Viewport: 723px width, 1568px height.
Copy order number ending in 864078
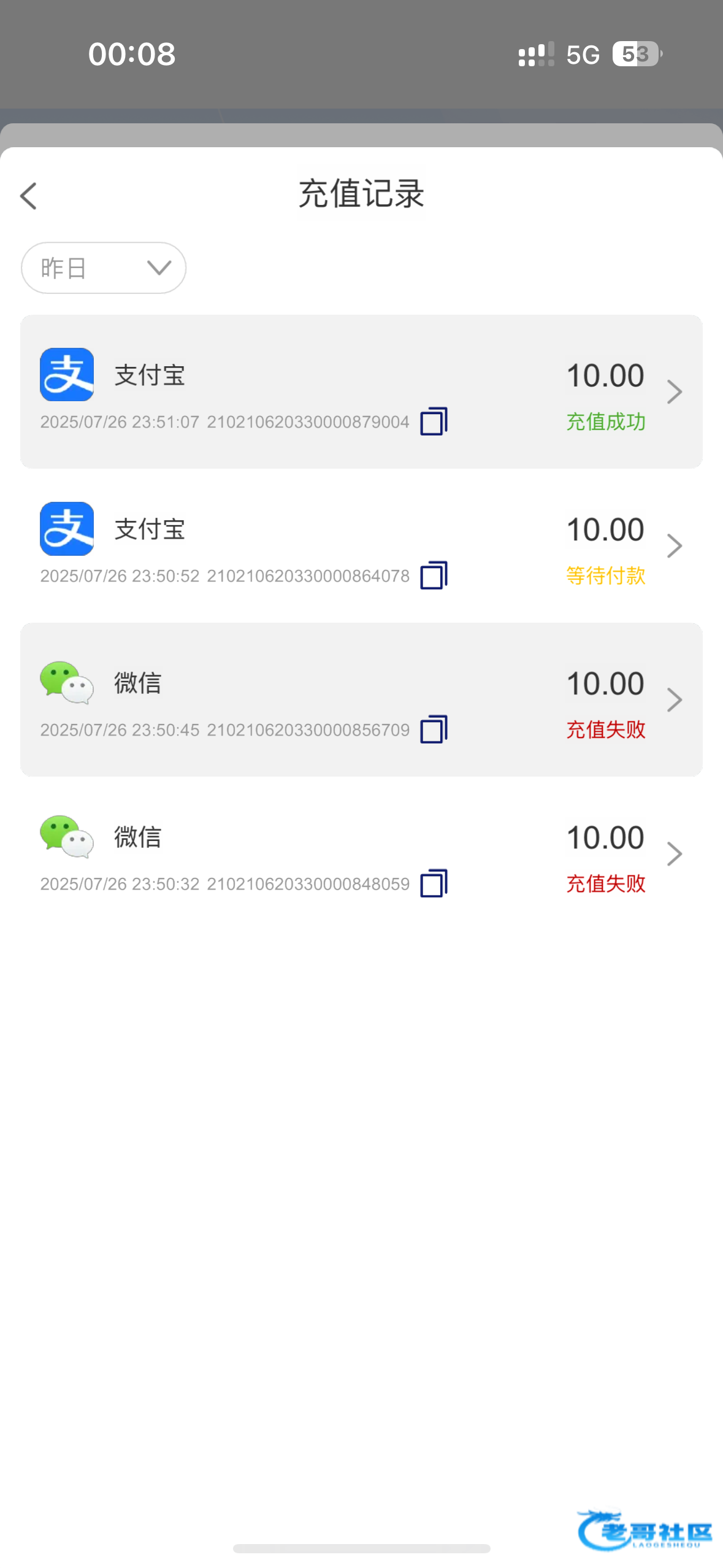434,575
